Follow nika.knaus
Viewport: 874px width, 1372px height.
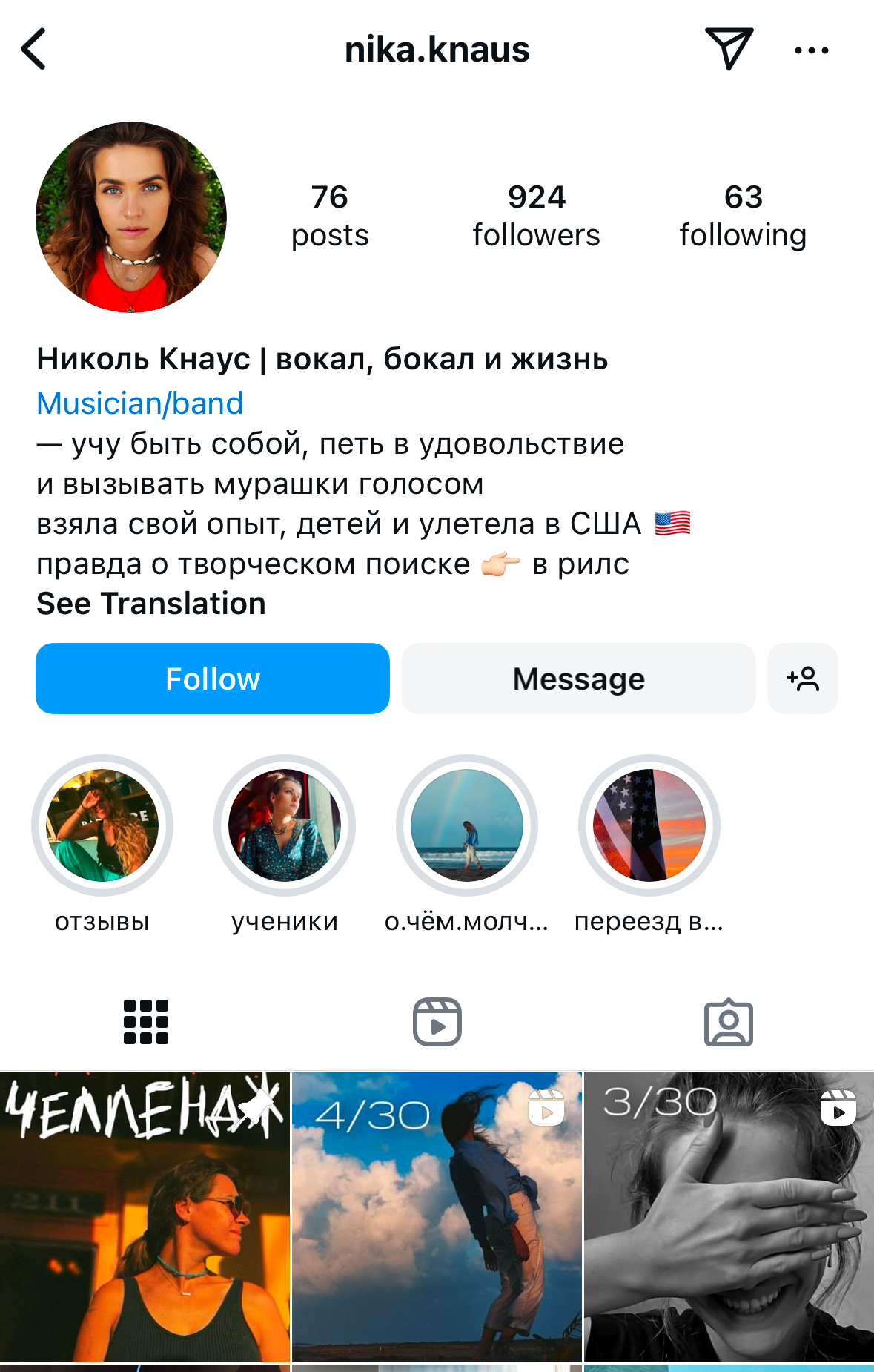pyautogui.click(x=213, y=679)
